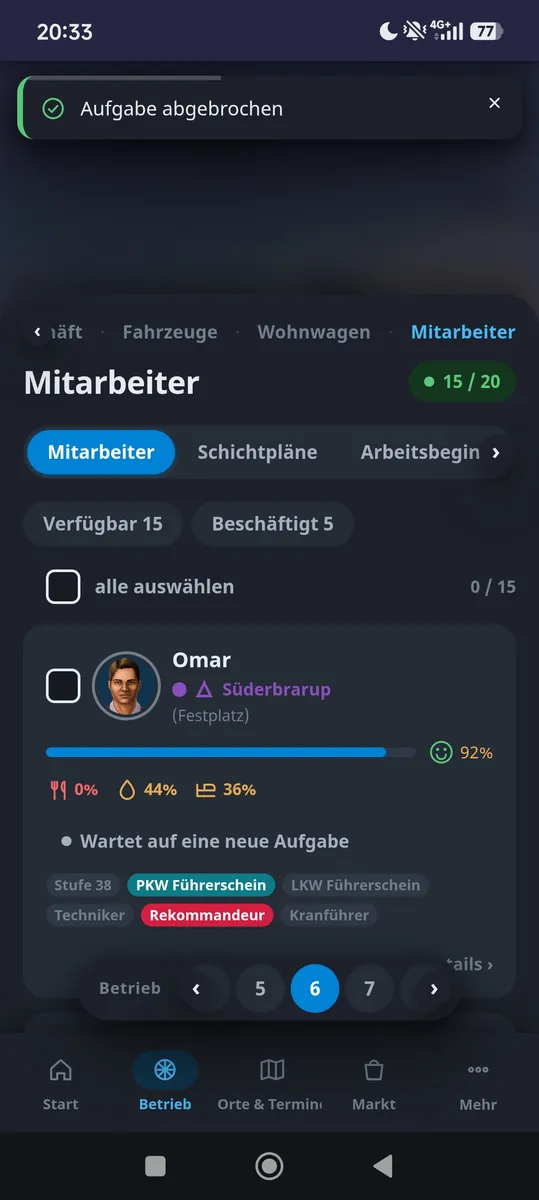
Task: Dismiss the 'Aufgabe abgebrochen' notification
Action: pos(494,103)
